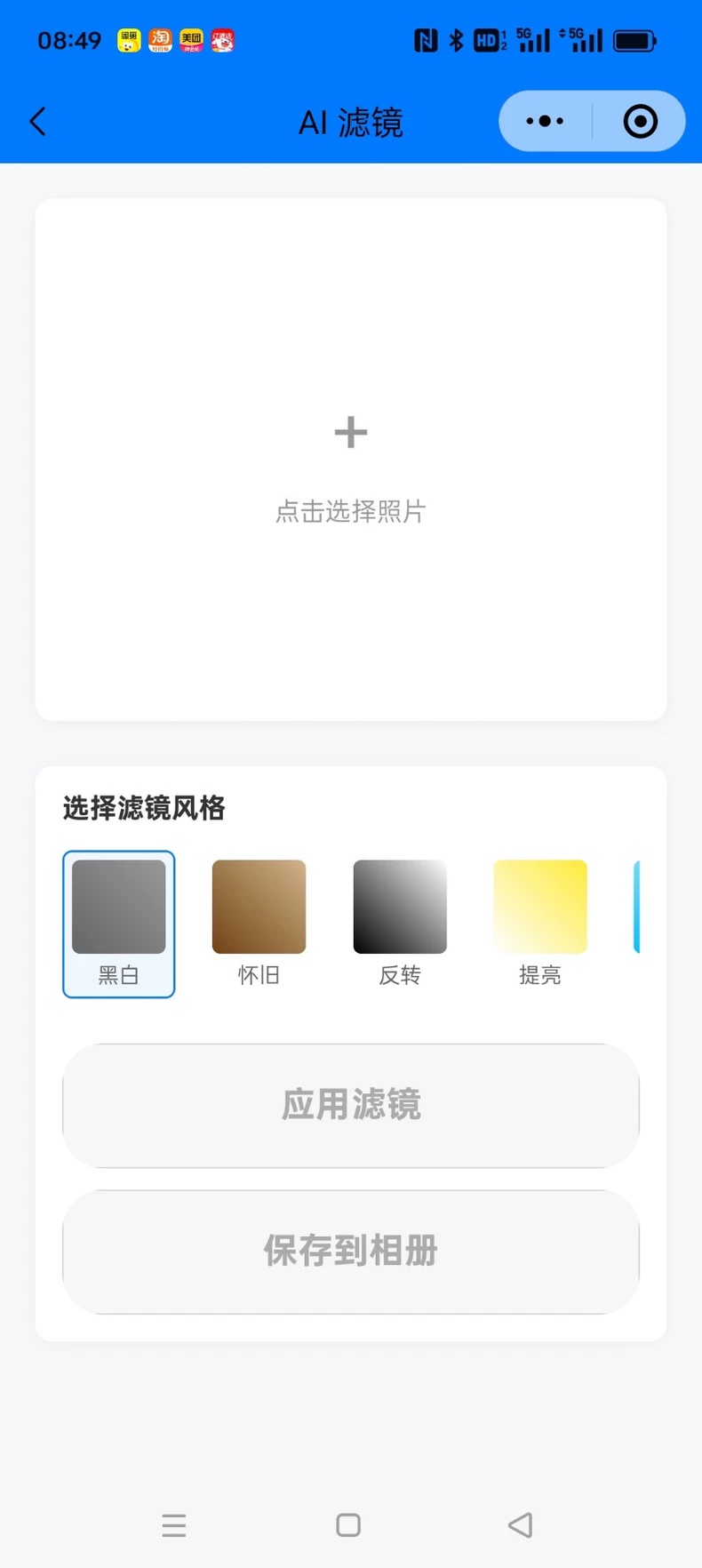Tap the 保存到相册 button
702x1568 pixels.
[351, 1252]
